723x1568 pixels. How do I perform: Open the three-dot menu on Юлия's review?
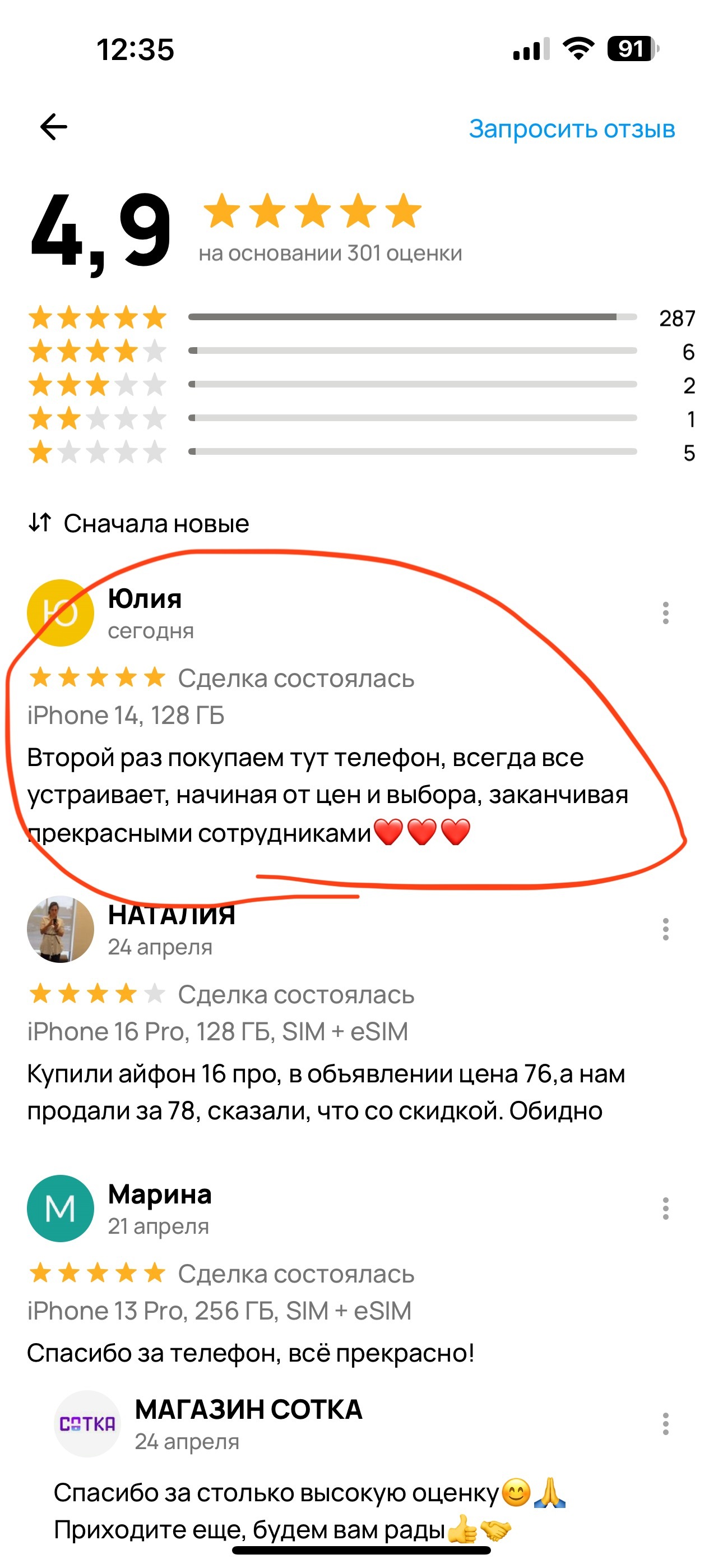[666, 613]
